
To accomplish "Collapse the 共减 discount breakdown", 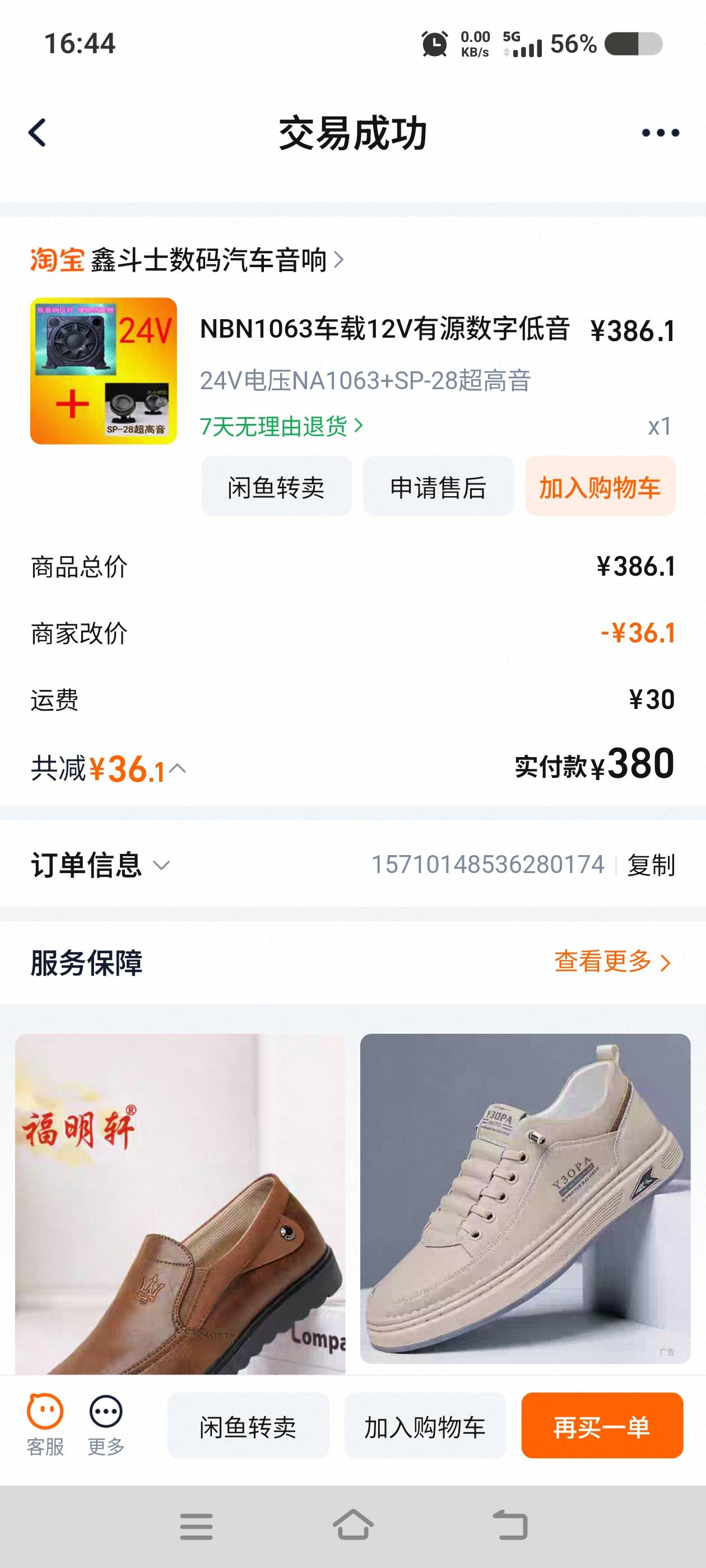I will tap(177, 768).
